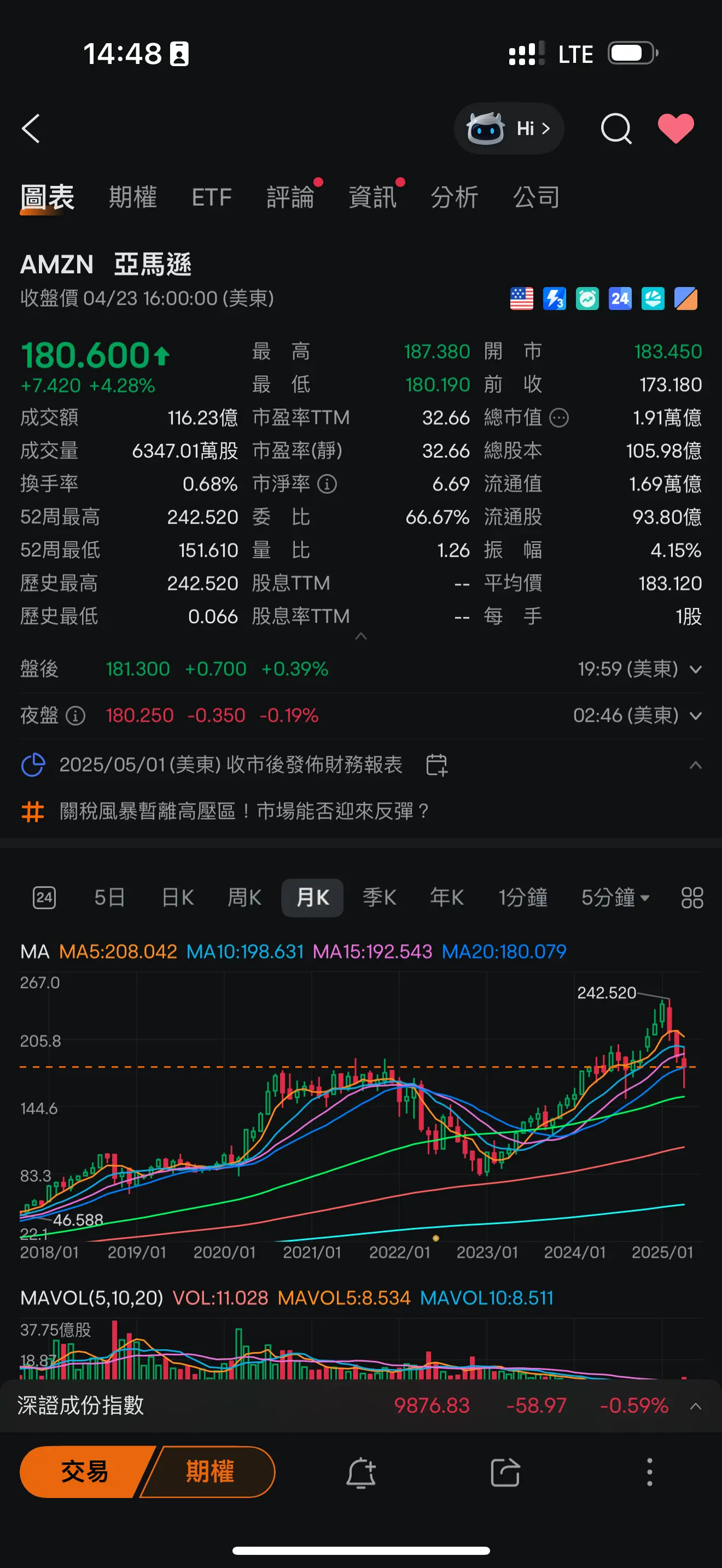Expand the 盤後 after-hours row chevron
The width and height of the screenshot is (722, 1568).
click(696, 669)
